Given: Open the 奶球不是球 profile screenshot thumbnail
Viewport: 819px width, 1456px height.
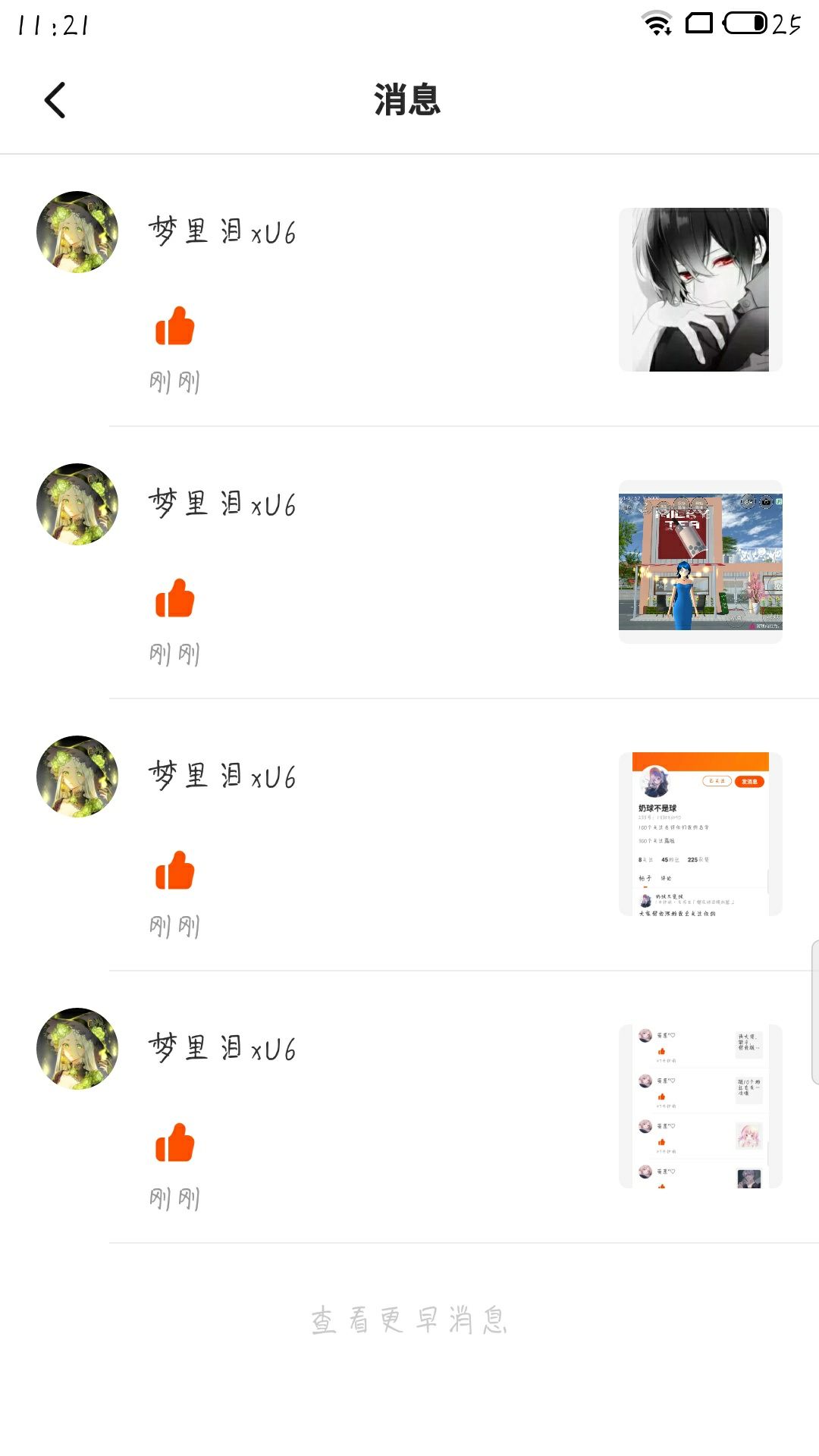Looking at the screenshot, I should pyautogui.click(x=701, y=834).
